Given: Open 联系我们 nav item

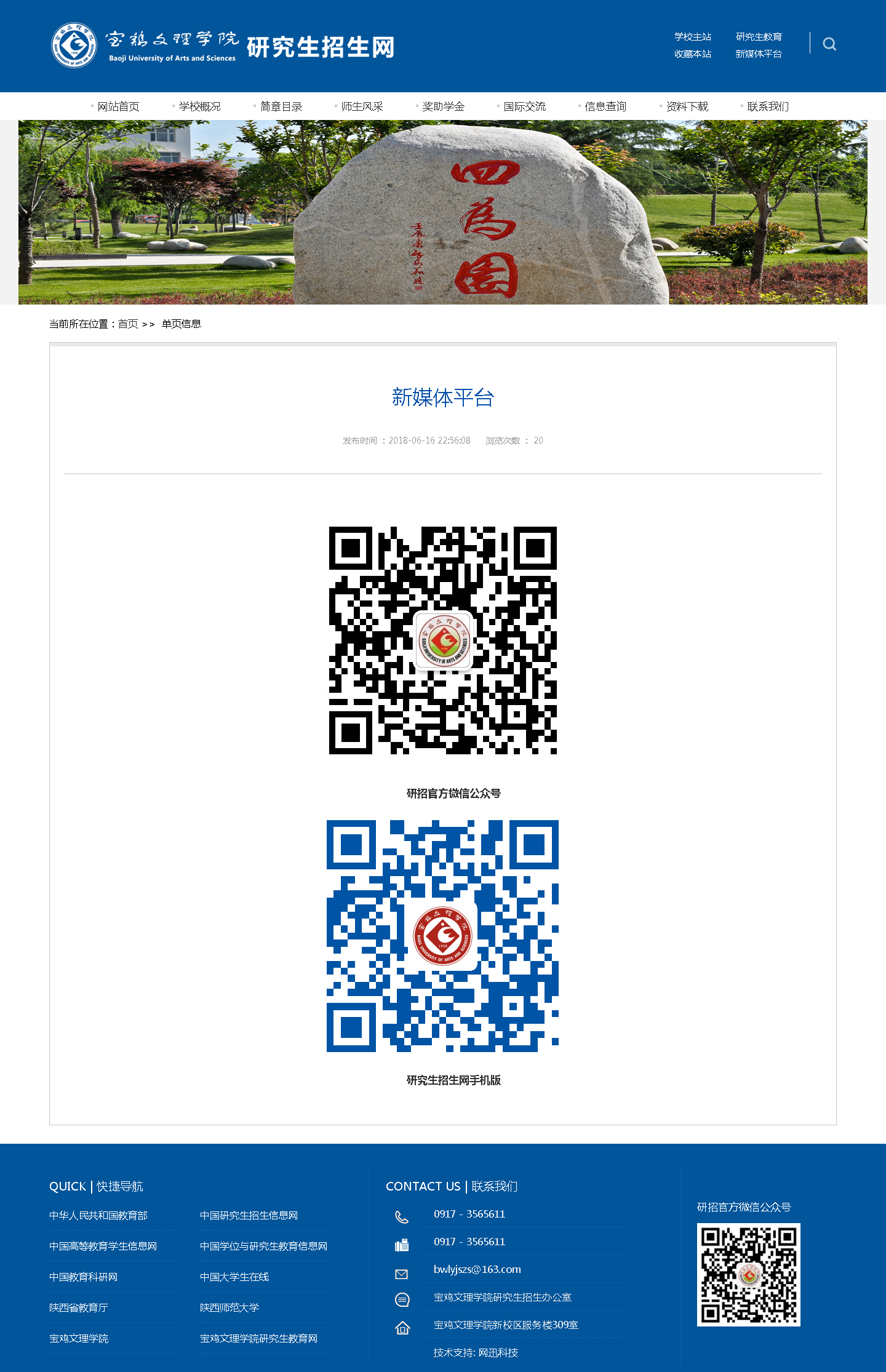Looking at the screenshot, I should [x=768, y=106].
